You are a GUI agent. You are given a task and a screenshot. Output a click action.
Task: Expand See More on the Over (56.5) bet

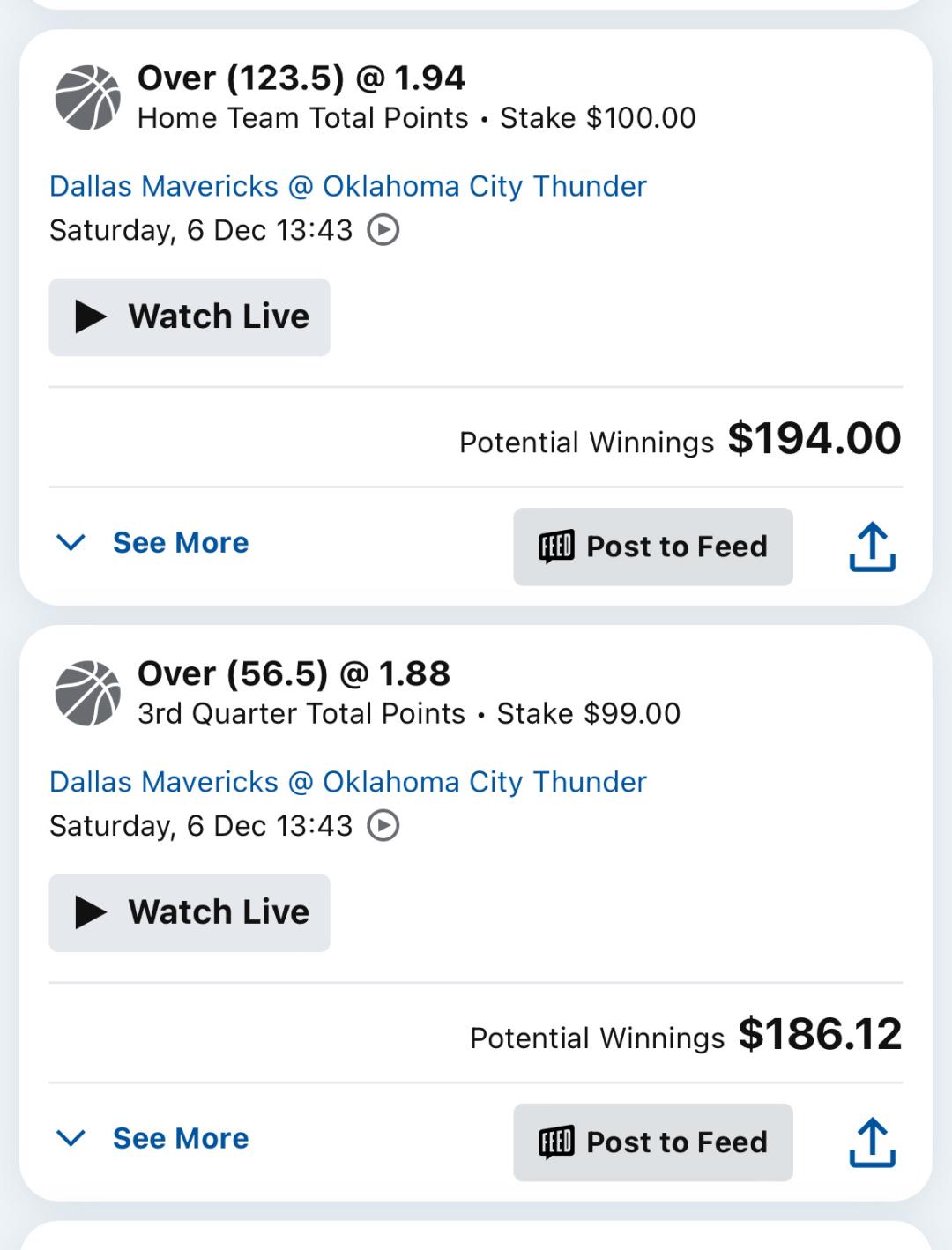tap(153, 1138)
